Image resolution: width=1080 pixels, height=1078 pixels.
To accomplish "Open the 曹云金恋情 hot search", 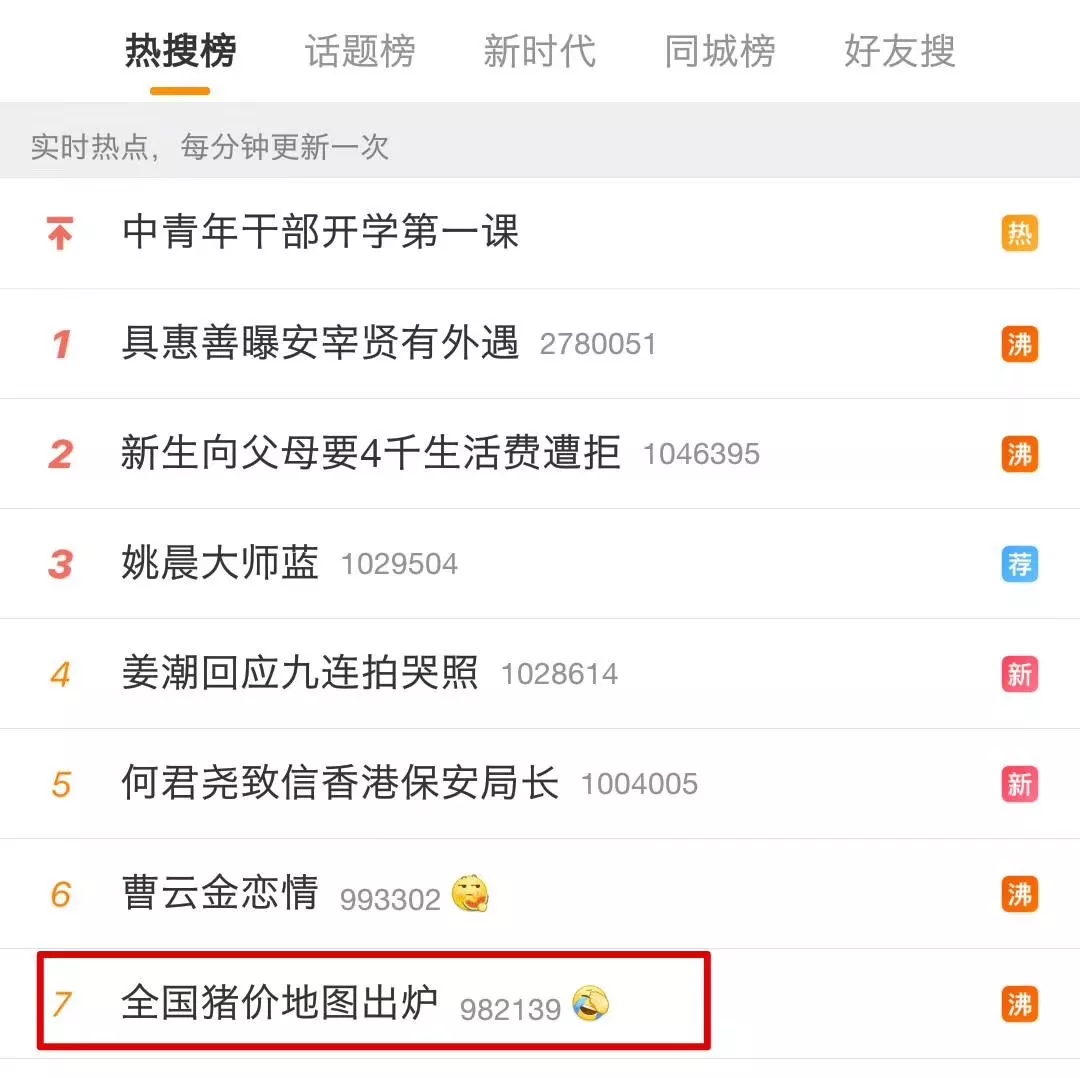I will point(220,893).
